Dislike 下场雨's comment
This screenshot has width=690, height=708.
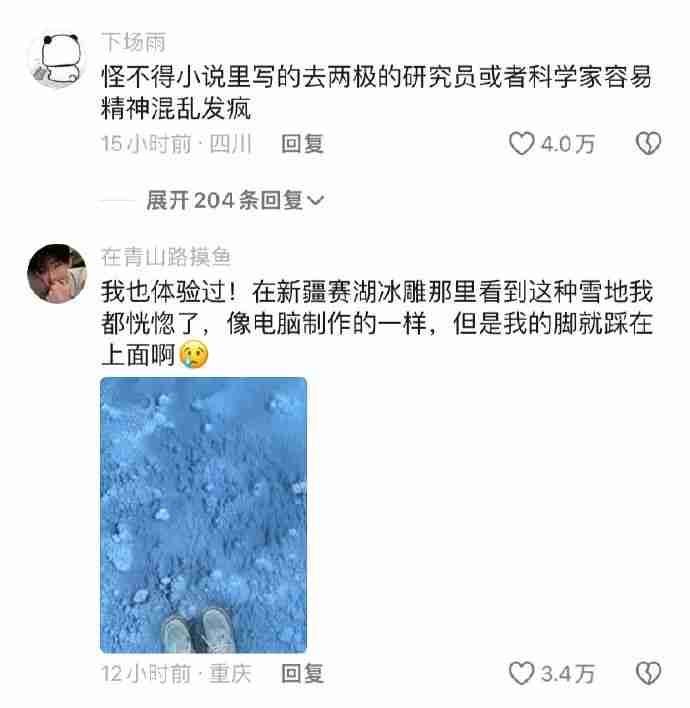(648, 144)
